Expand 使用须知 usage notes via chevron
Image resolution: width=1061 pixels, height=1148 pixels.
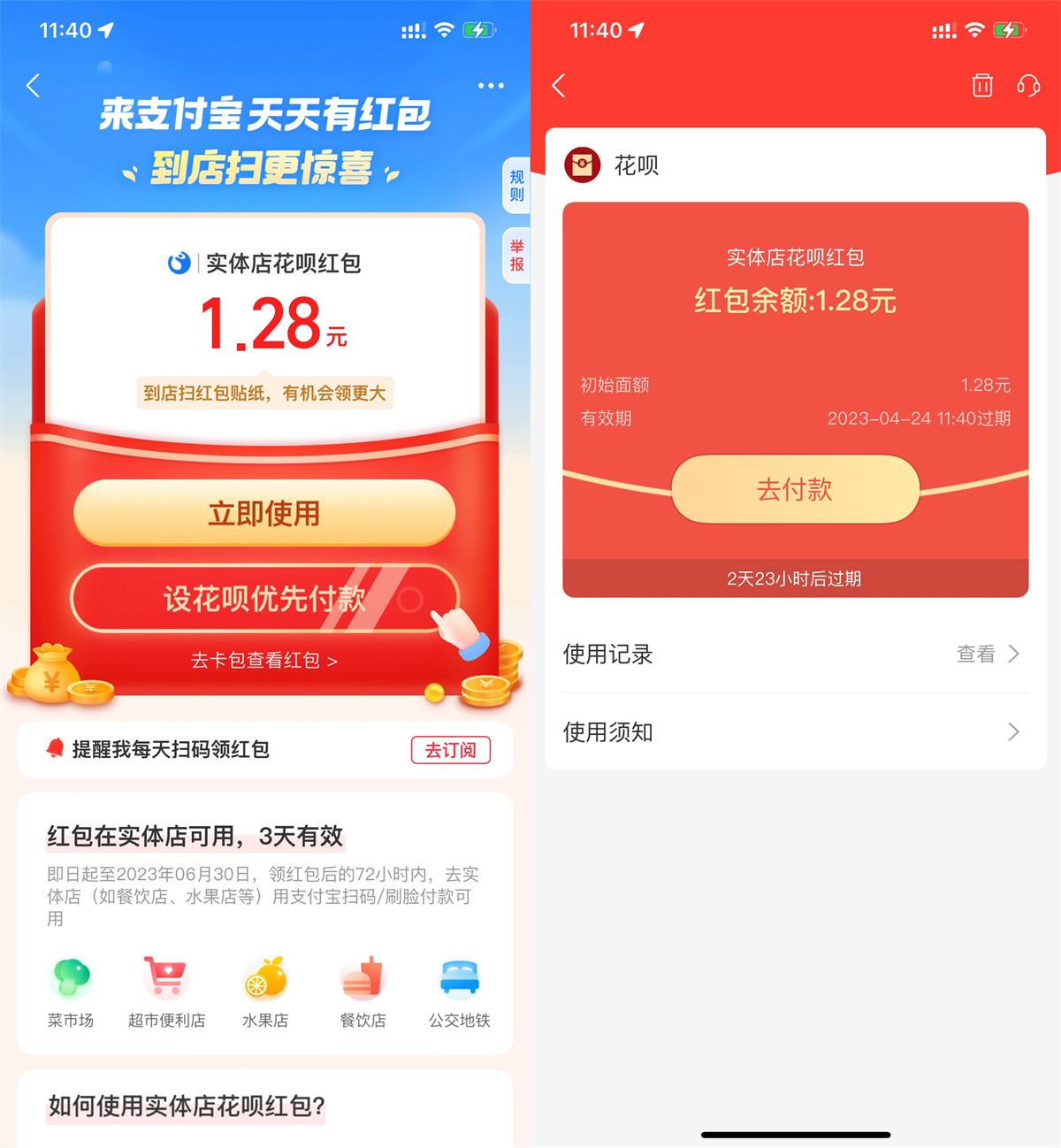coord(1013,731)
